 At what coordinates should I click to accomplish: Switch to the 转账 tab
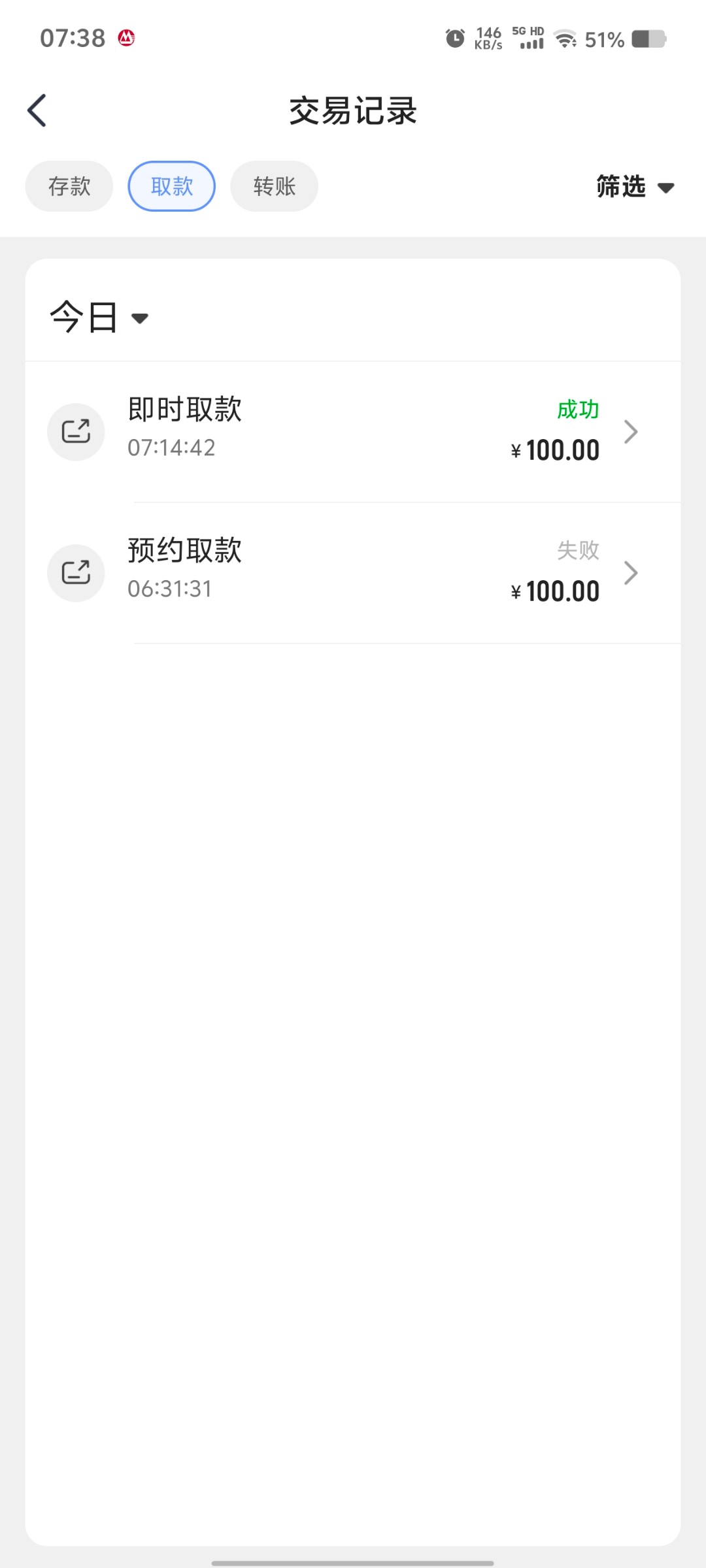coord(275,186)
